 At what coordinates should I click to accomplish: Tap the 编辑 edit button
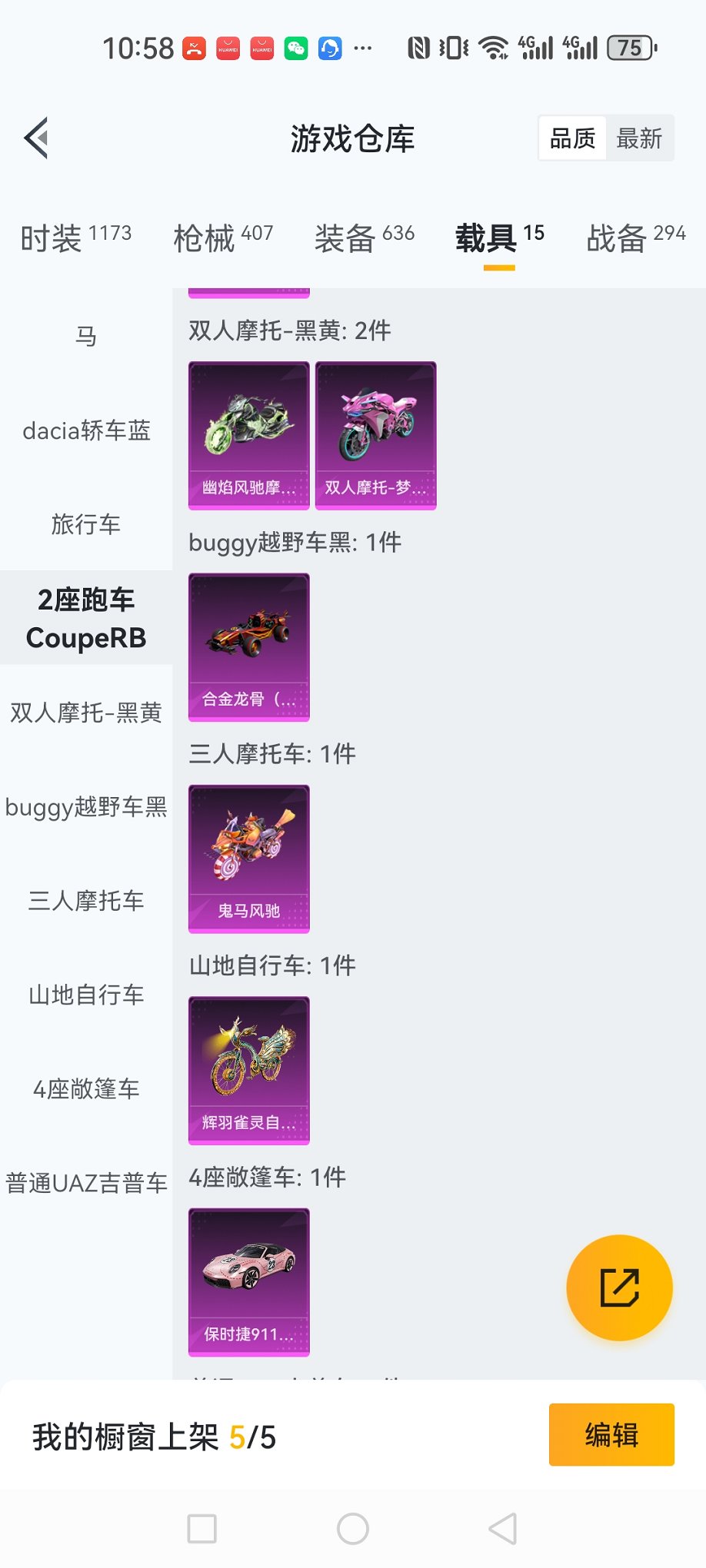(x=611, y=1434)
